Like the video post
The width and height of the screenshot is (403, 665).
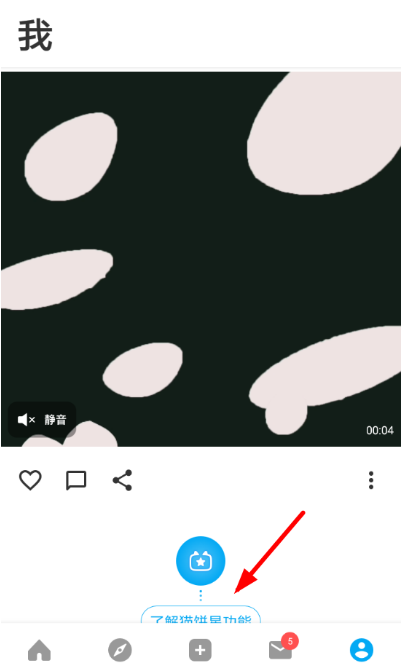(30, 480)
